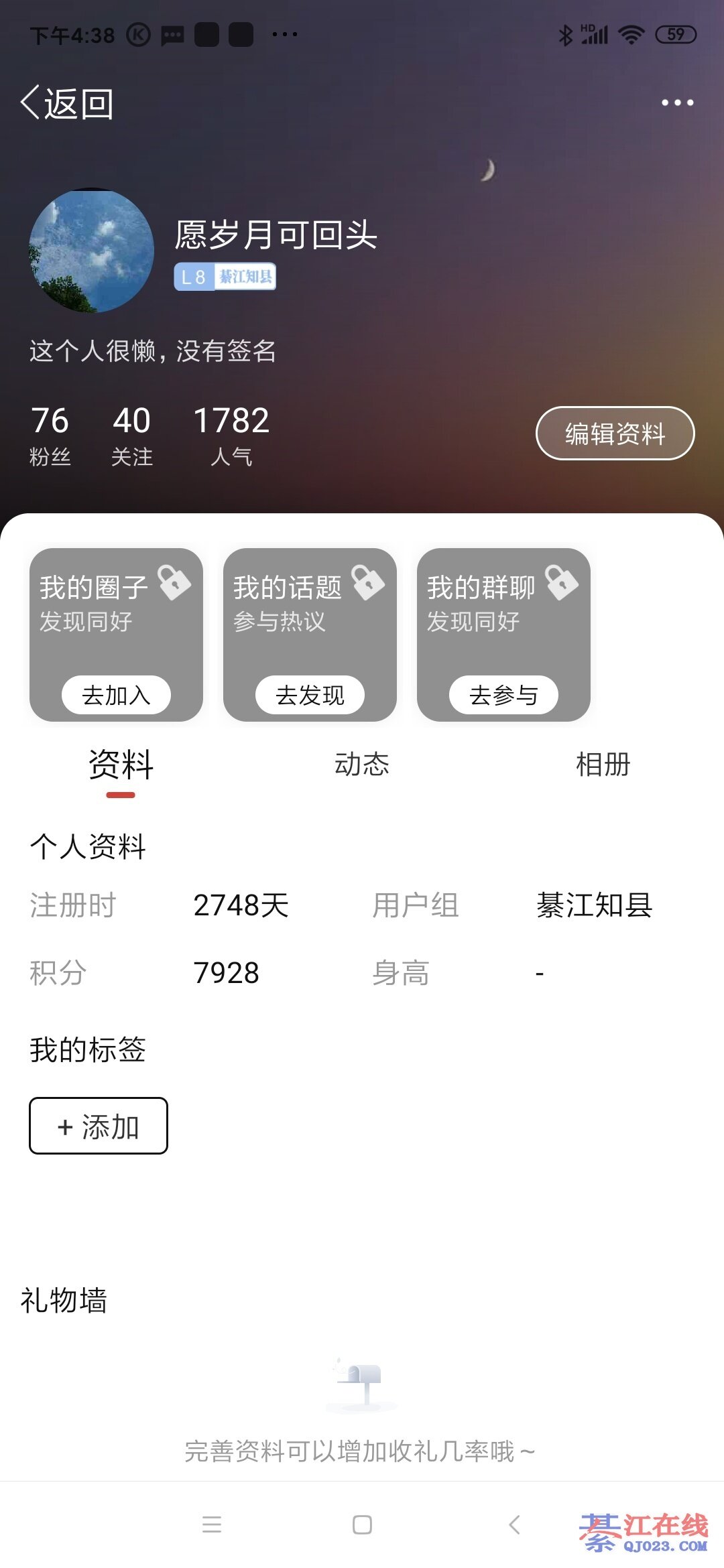
Task: Toggle the lock icon on 我的圈子
Action: pos(174,582)
